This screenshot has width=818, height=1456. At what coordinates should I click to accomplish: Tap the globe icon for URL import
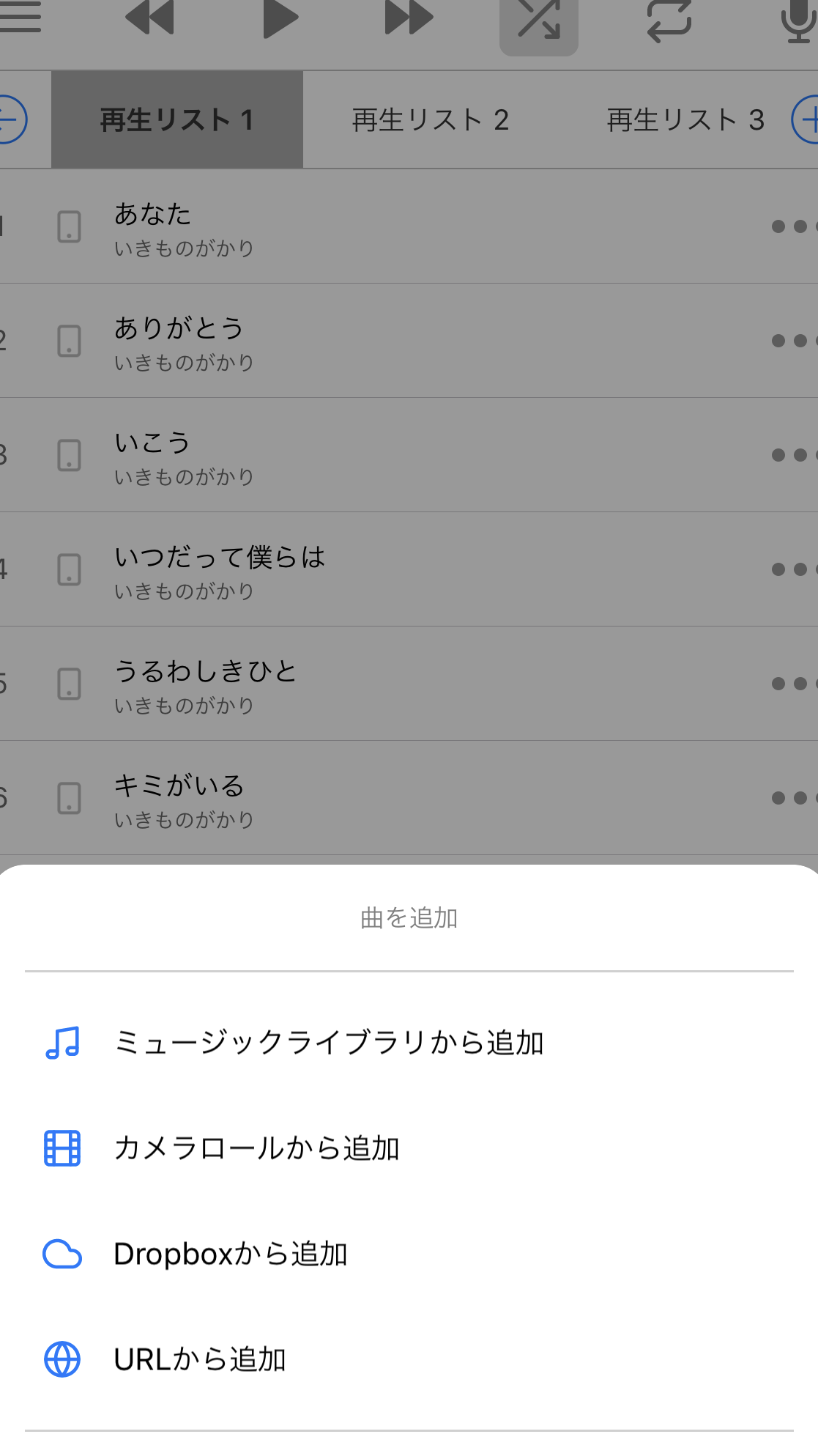tap(62, 1360)
